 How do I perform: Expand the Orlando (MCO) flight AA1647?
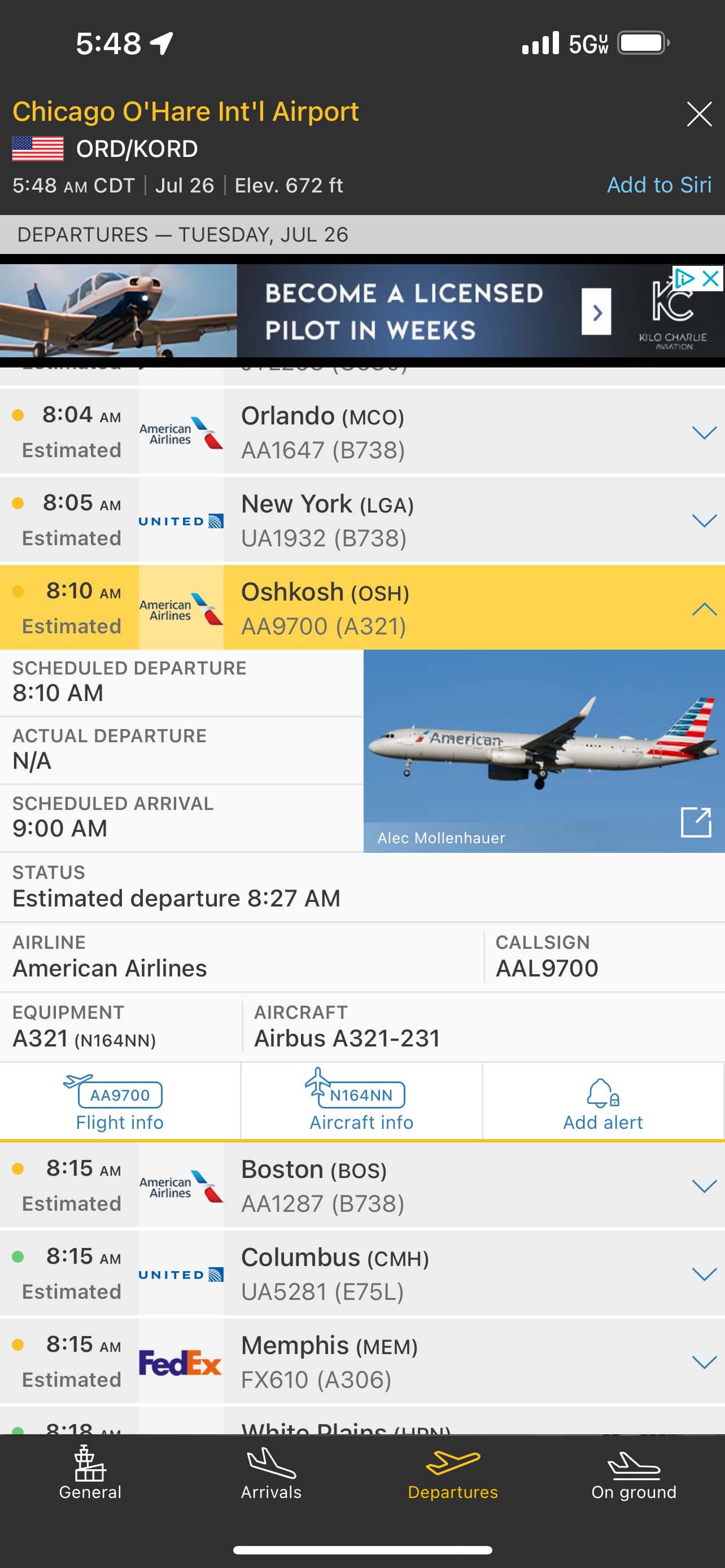point(704,433)
